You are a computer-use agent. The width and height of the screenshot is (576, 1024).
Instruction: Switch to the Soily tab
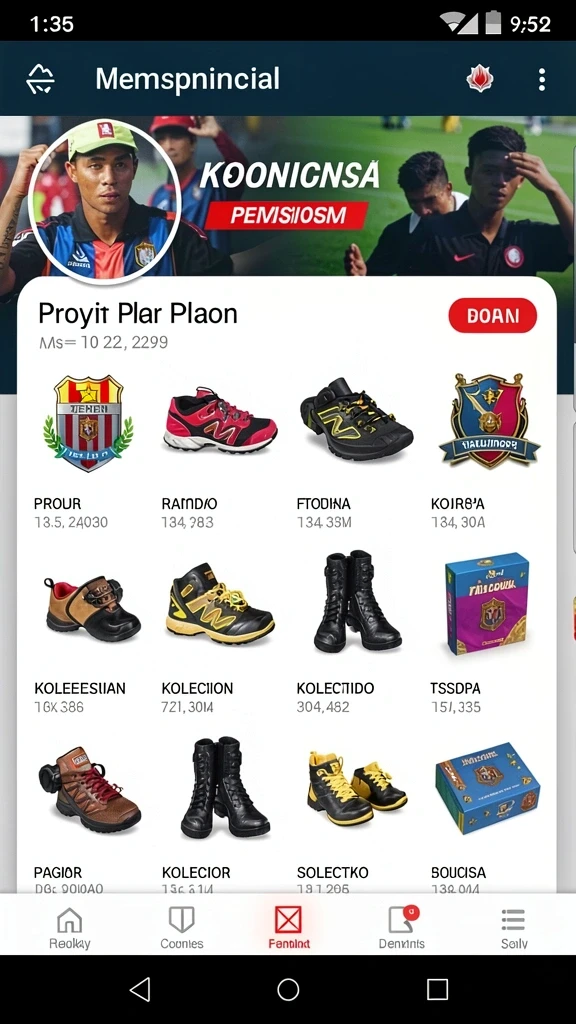tap(514, 928)
